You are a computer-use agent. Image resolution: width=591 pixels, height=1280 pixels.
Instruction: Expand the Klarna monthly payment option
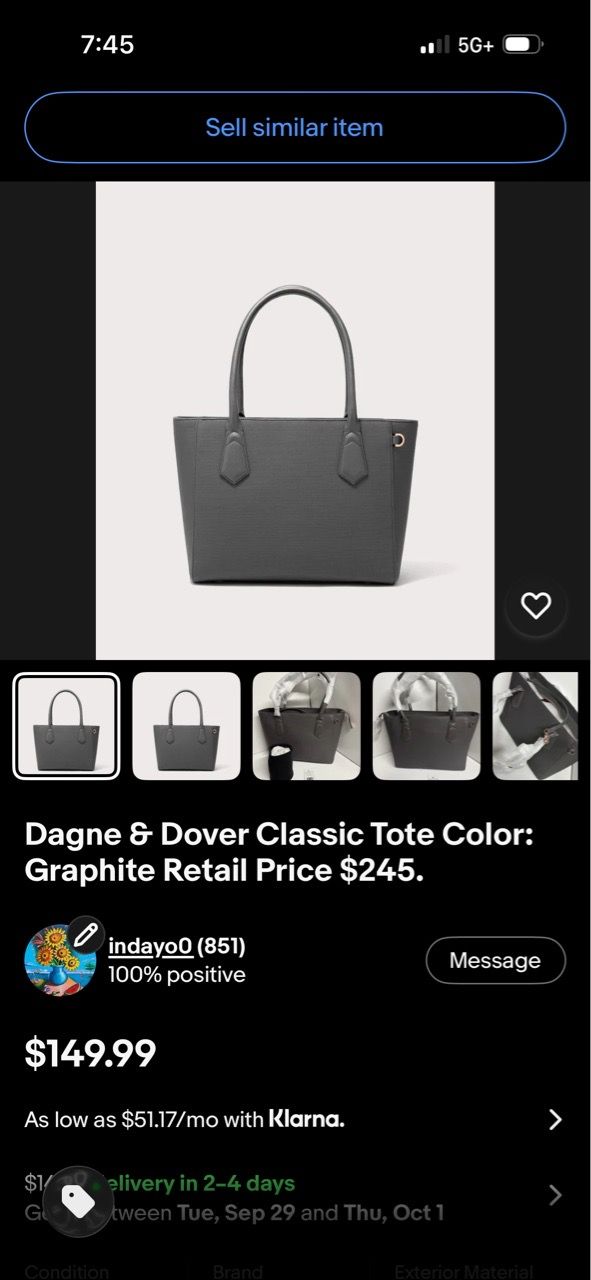pos(295,1120)
